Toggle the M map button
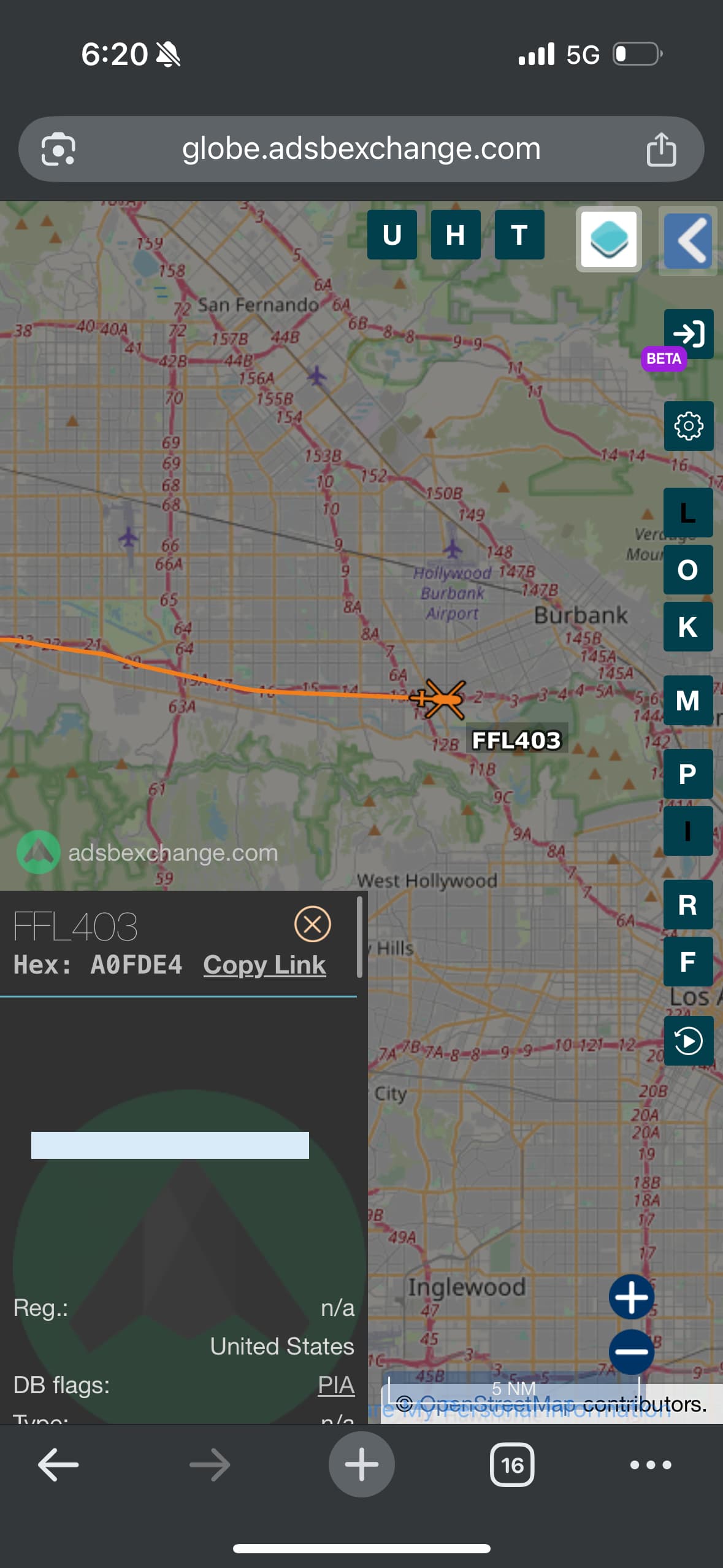Viewport: 723px width, 1568px height. [x=687, y=701]
